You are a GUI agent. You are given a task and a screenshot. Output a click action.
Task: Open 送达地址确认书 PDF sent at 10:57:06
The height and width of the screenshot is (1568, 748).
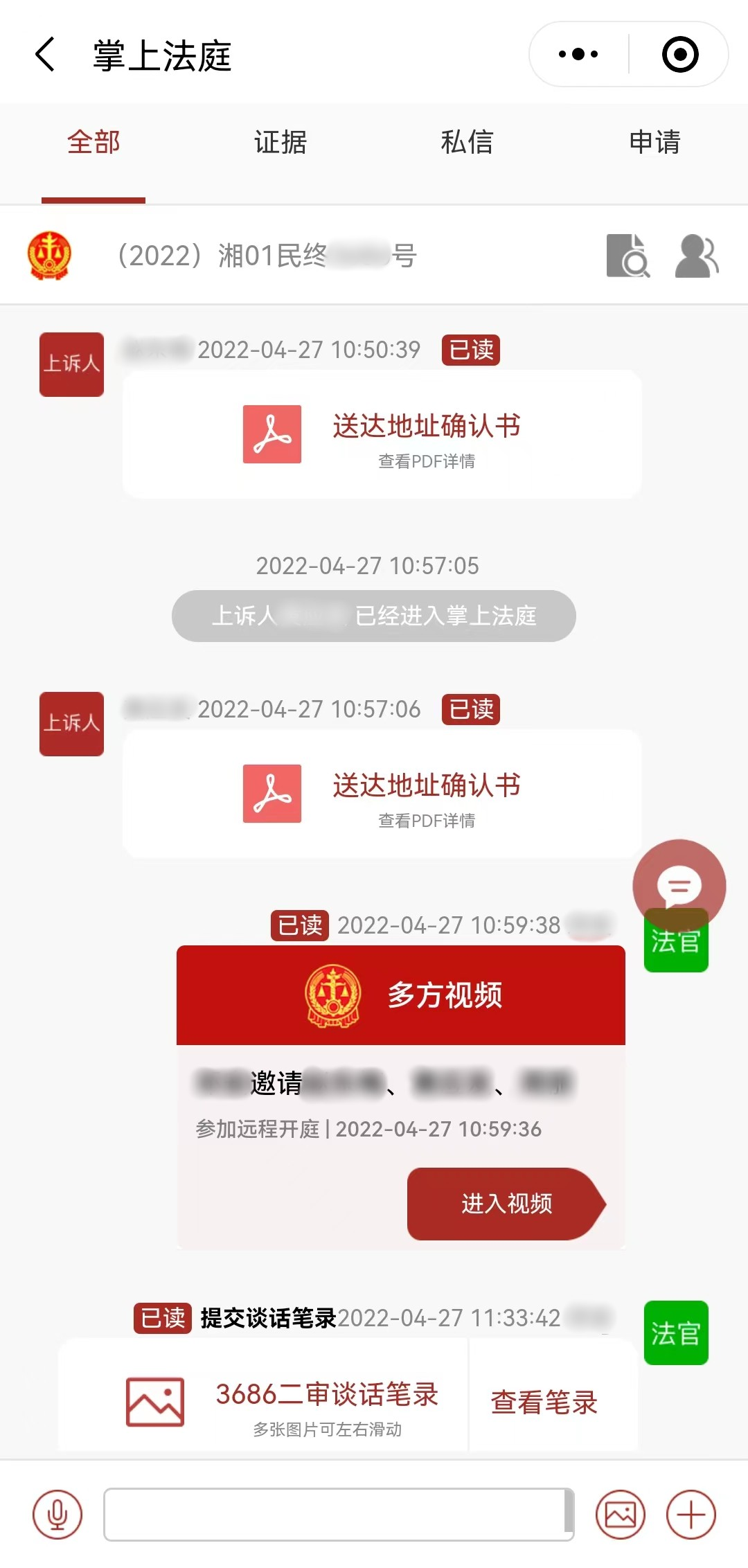pyautogui.click(x=382, y=794)
